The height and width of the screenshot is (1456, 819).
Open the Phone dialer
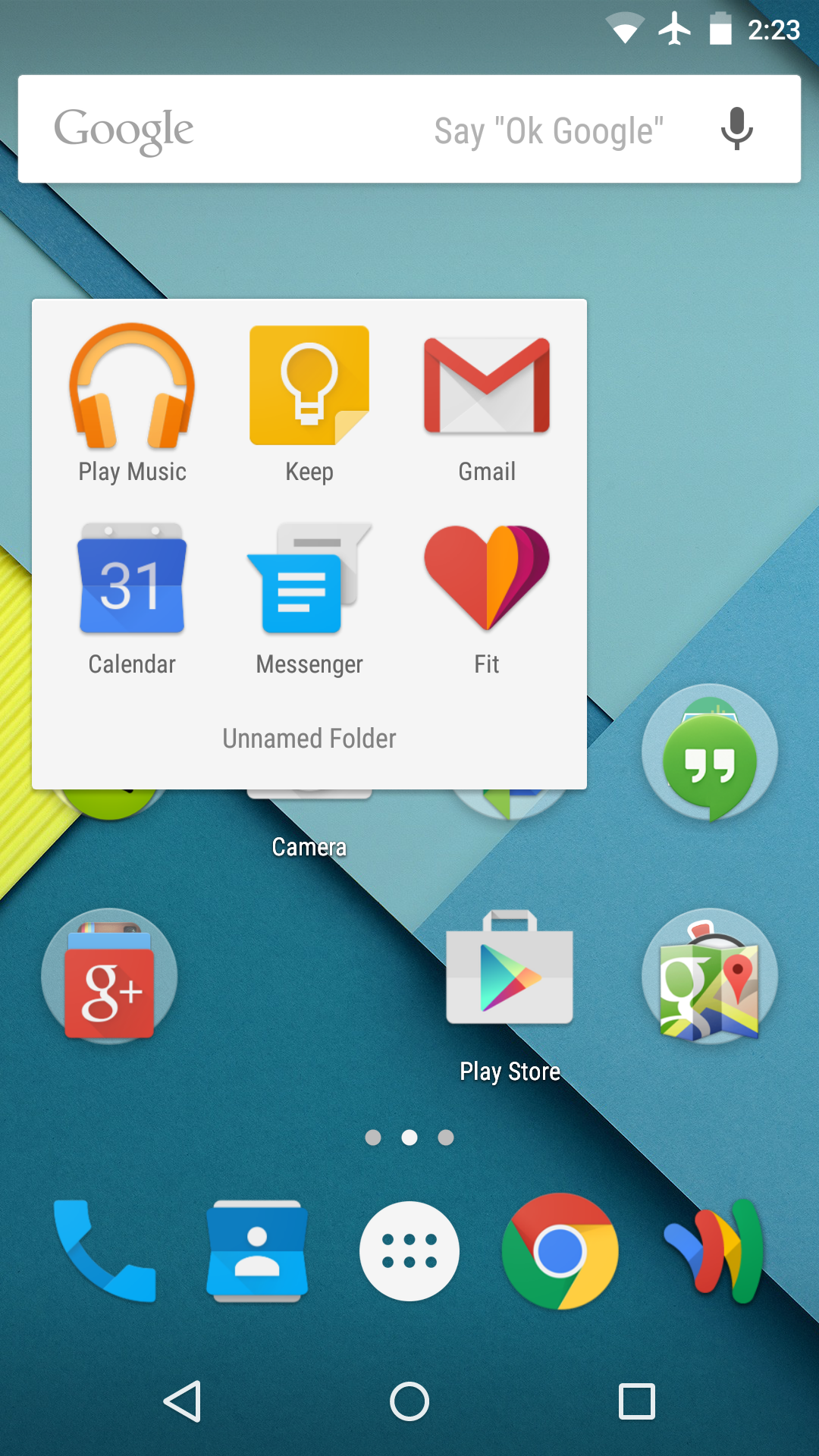click(x=105, y=1251)
